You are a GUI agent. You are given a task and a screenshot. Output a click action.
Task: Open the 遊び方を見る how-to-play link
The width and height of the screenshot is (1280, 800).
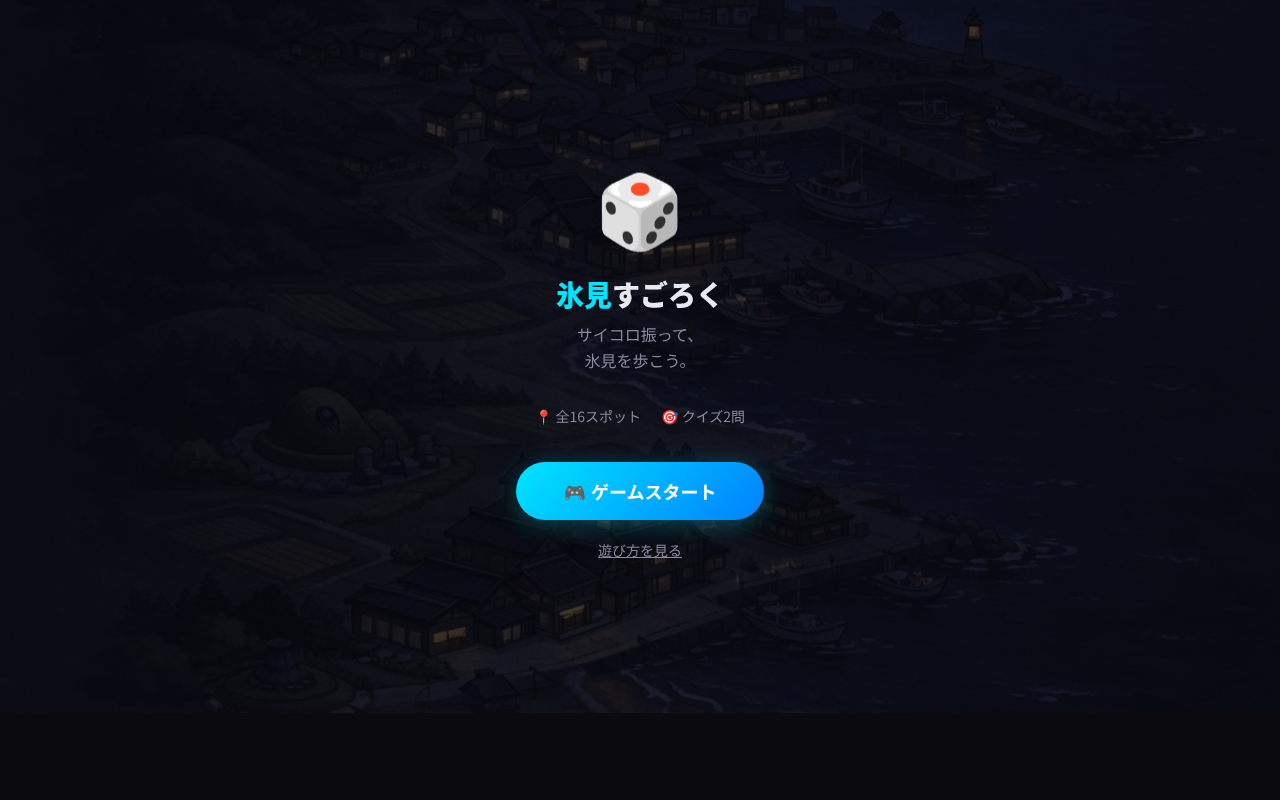coord(640,551)
